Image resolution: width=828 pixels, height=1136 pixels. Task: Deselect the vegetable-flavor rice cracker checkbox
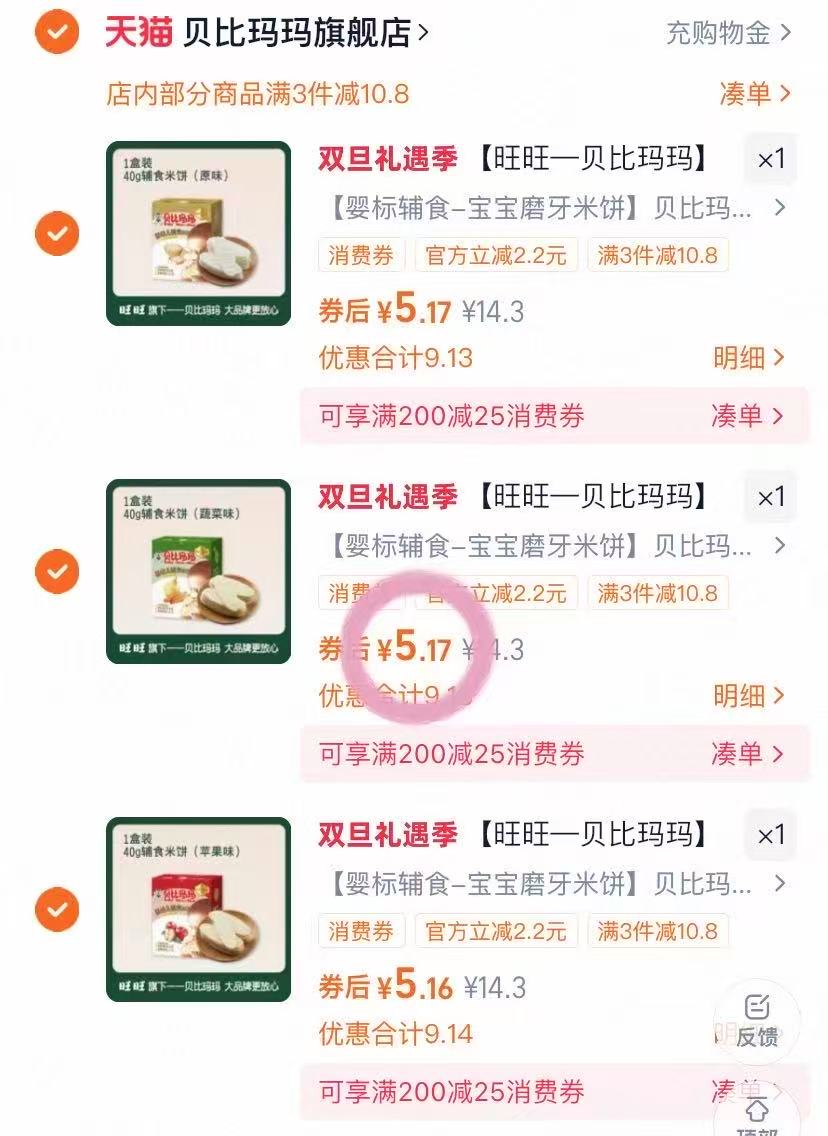[x=57, y=572]
